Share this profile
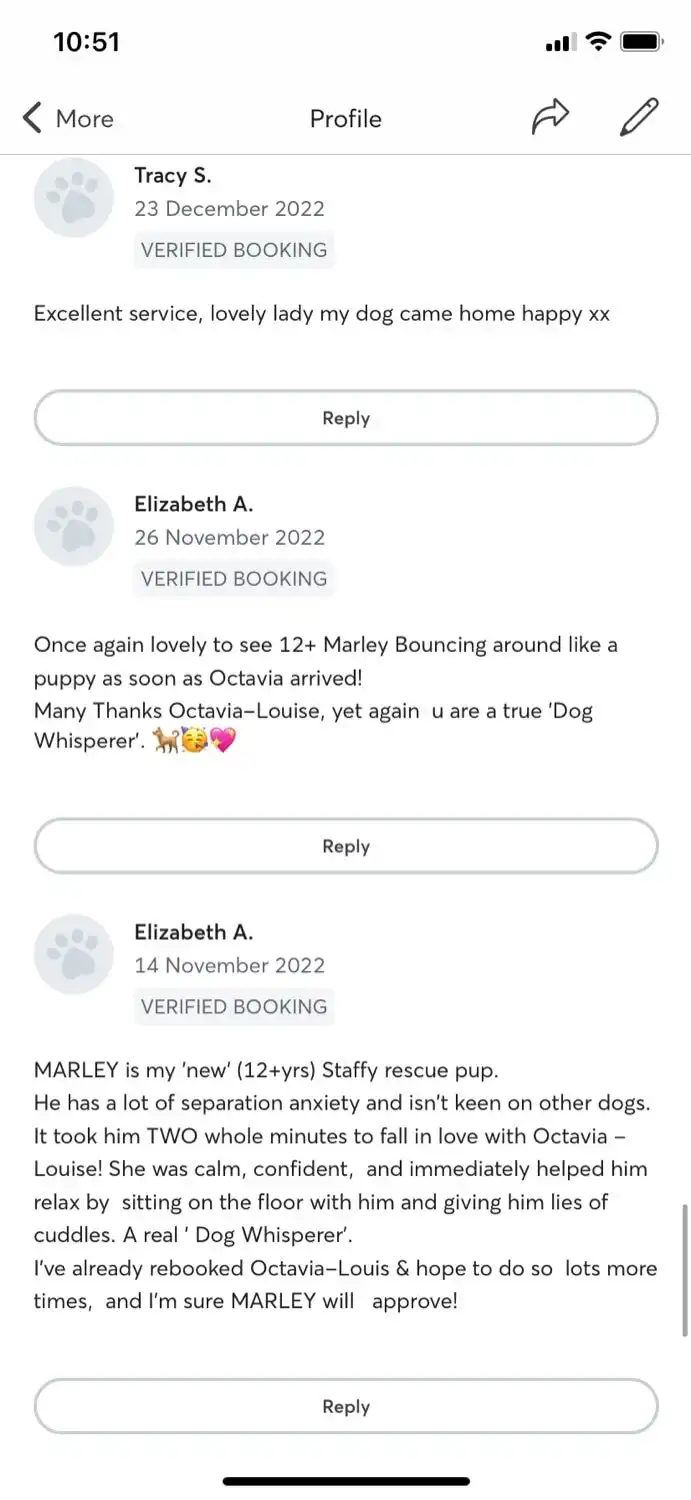 [x=549, y=117]
